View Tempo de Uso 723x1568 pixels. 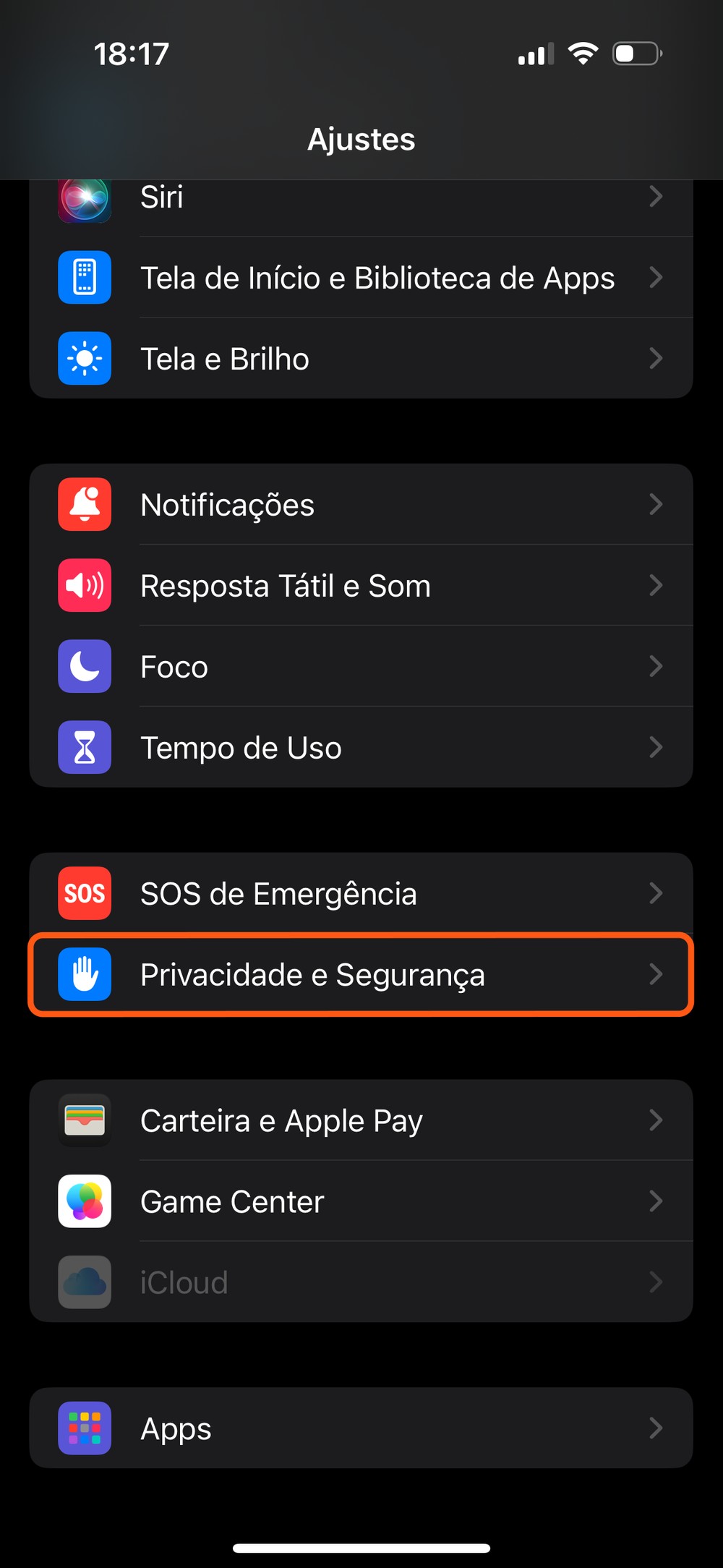pyautogui.click(x=361, y=748)
